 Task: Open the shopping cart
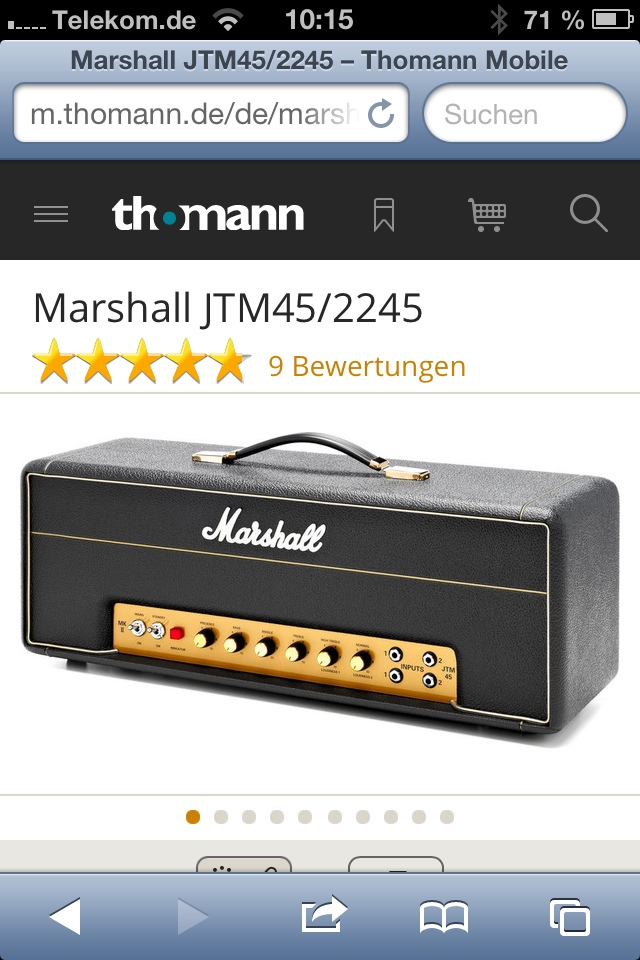487,214
